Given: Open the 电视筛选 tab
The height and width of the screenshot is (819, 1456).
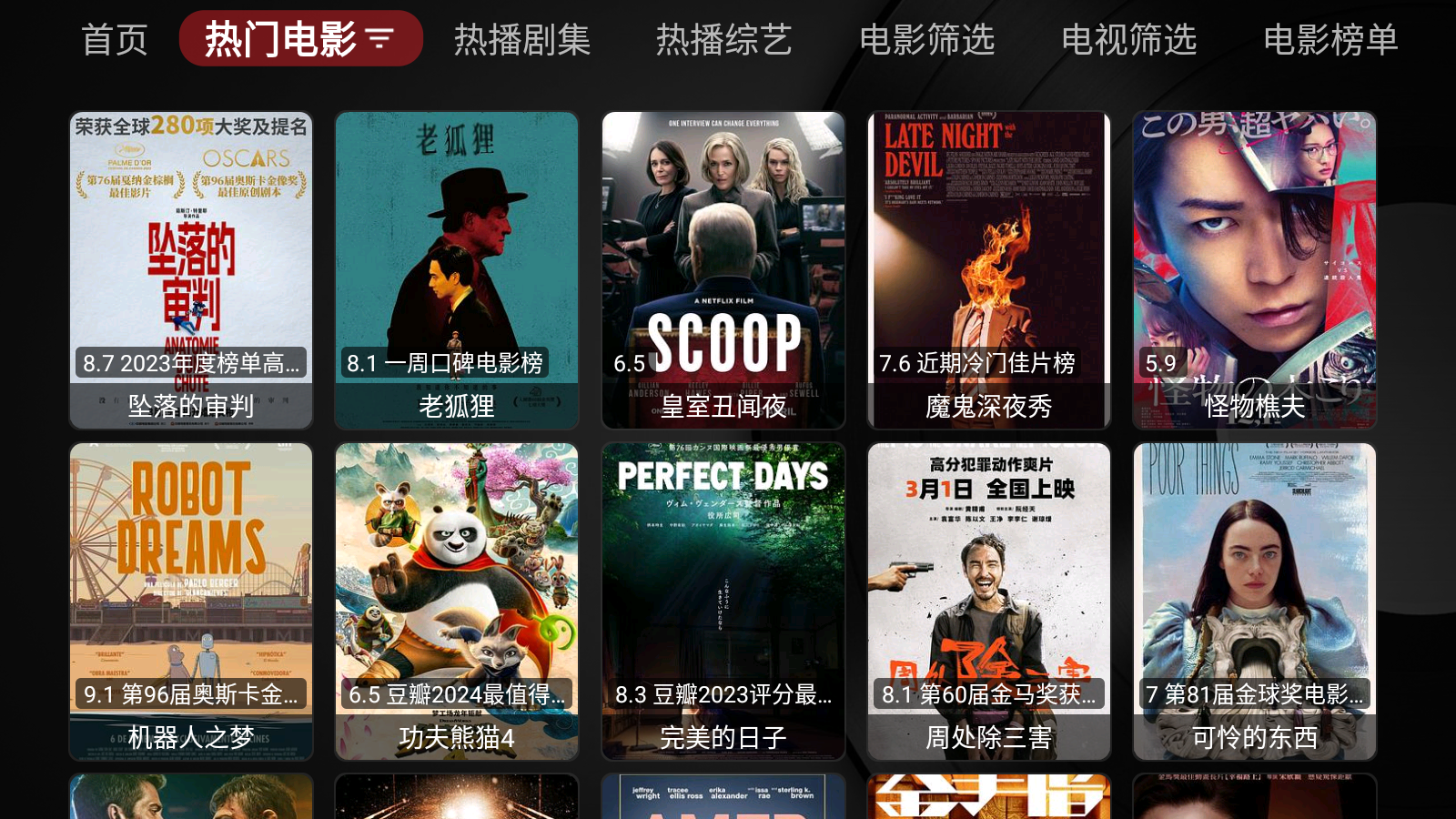Looking at the screenshot, I should point(1128,40).
